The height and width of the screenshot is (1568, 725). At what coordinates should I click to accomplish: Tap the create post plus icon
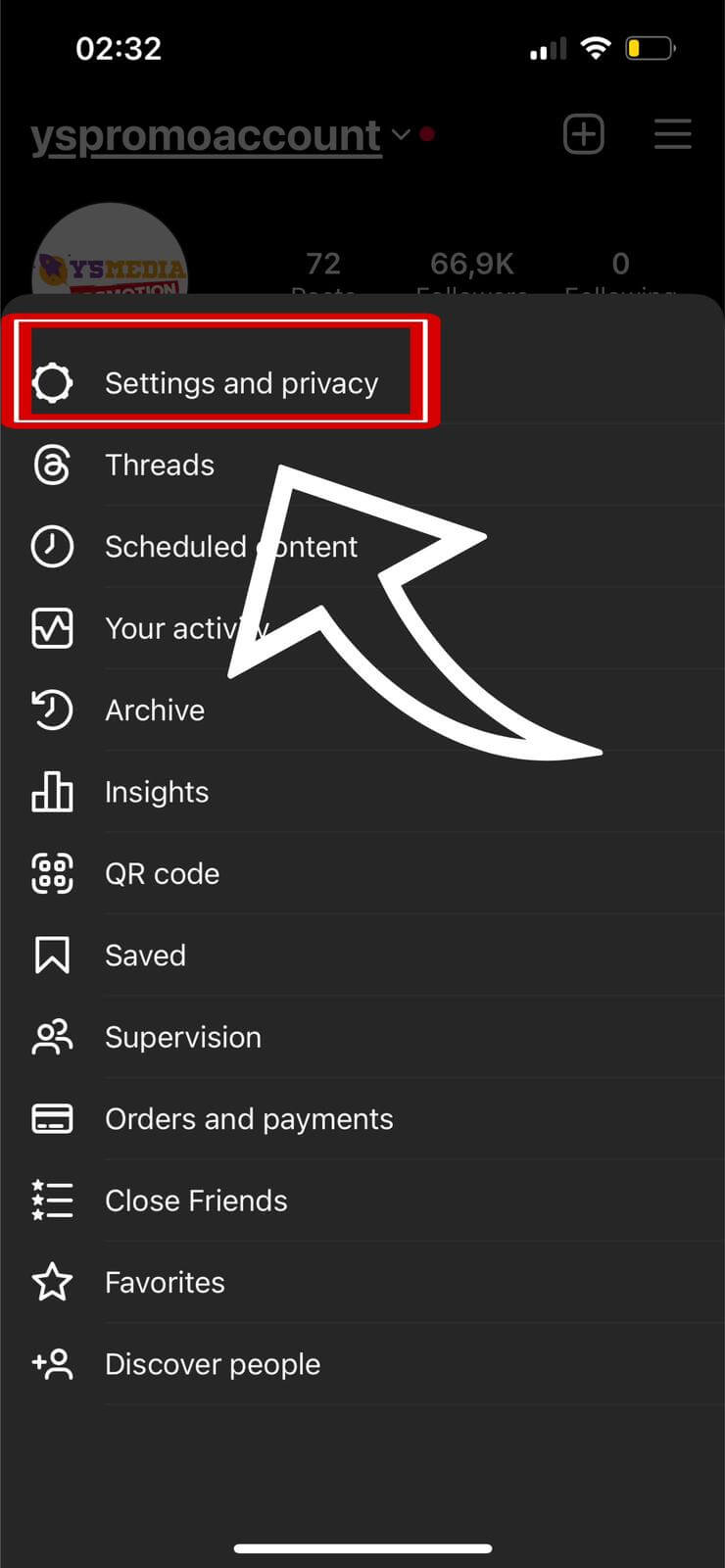click(x=584, y=134)
